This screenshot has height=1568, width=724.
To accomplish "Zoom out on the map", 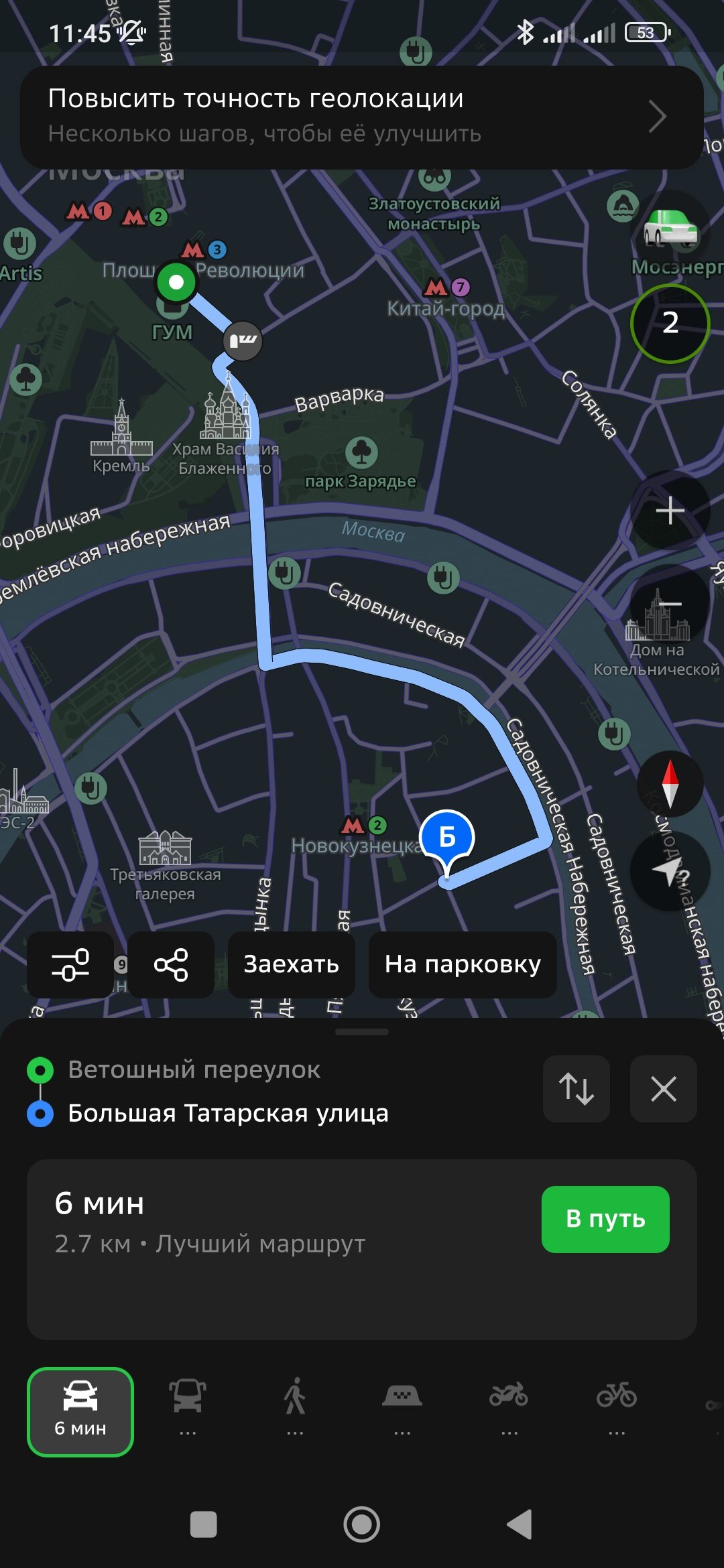I will pos(670,604).
